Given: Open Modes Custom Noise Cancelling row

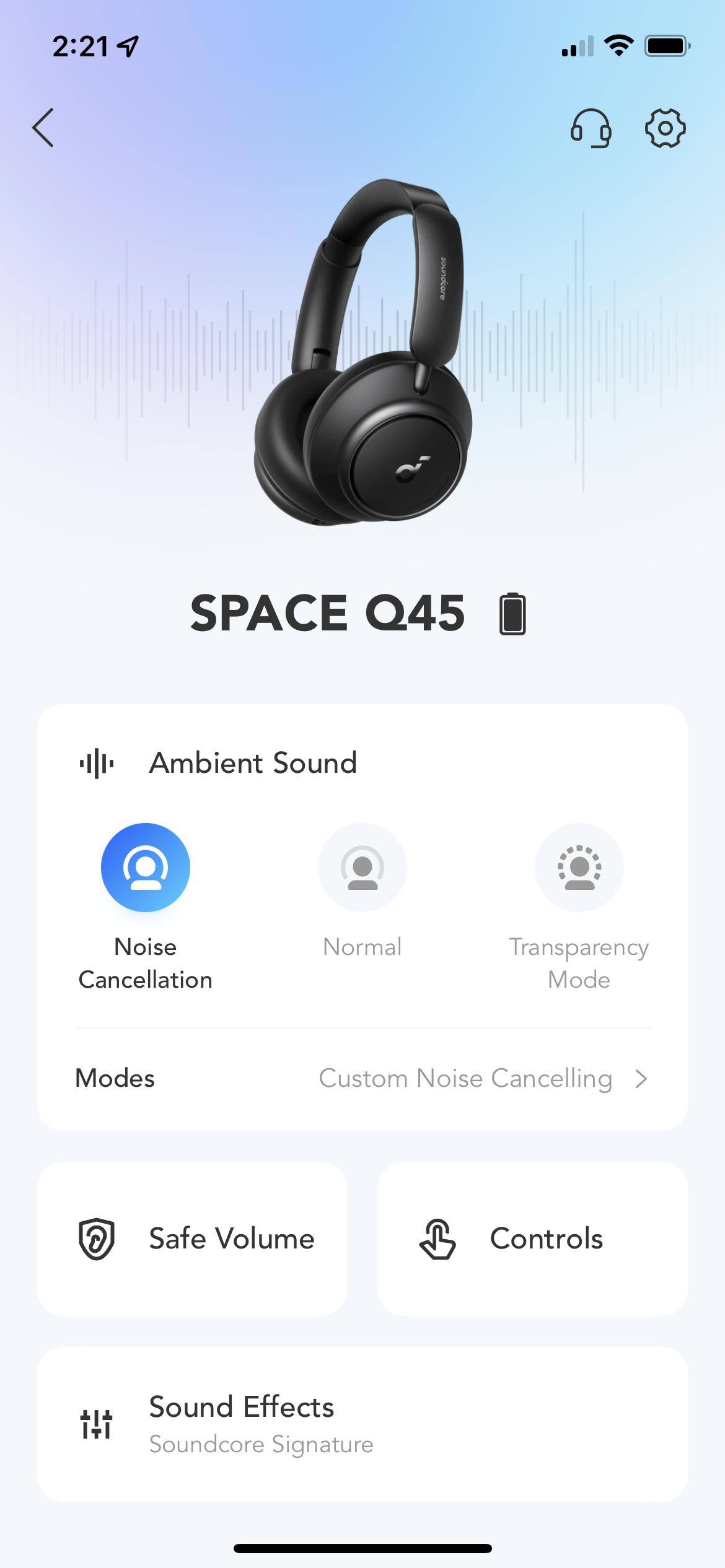Looking at the screenshot, I should [362, 1079].
